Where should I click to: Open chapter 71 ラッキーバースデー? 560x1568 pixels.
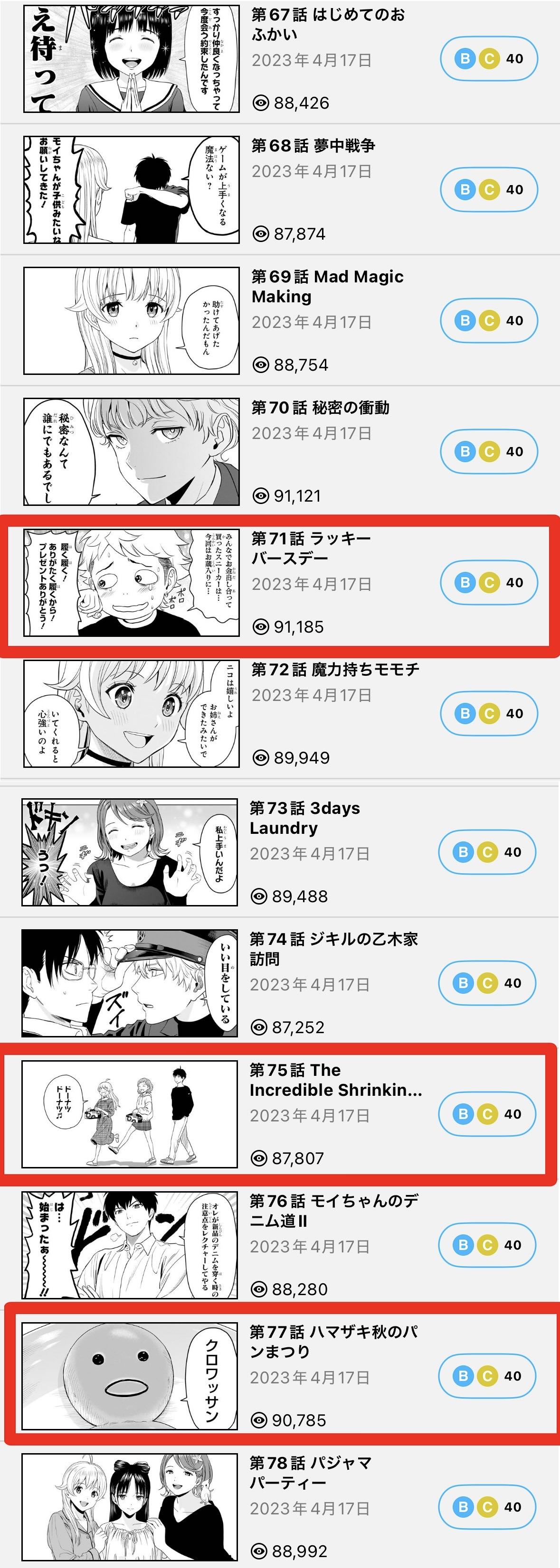click(x=311, y=548)
